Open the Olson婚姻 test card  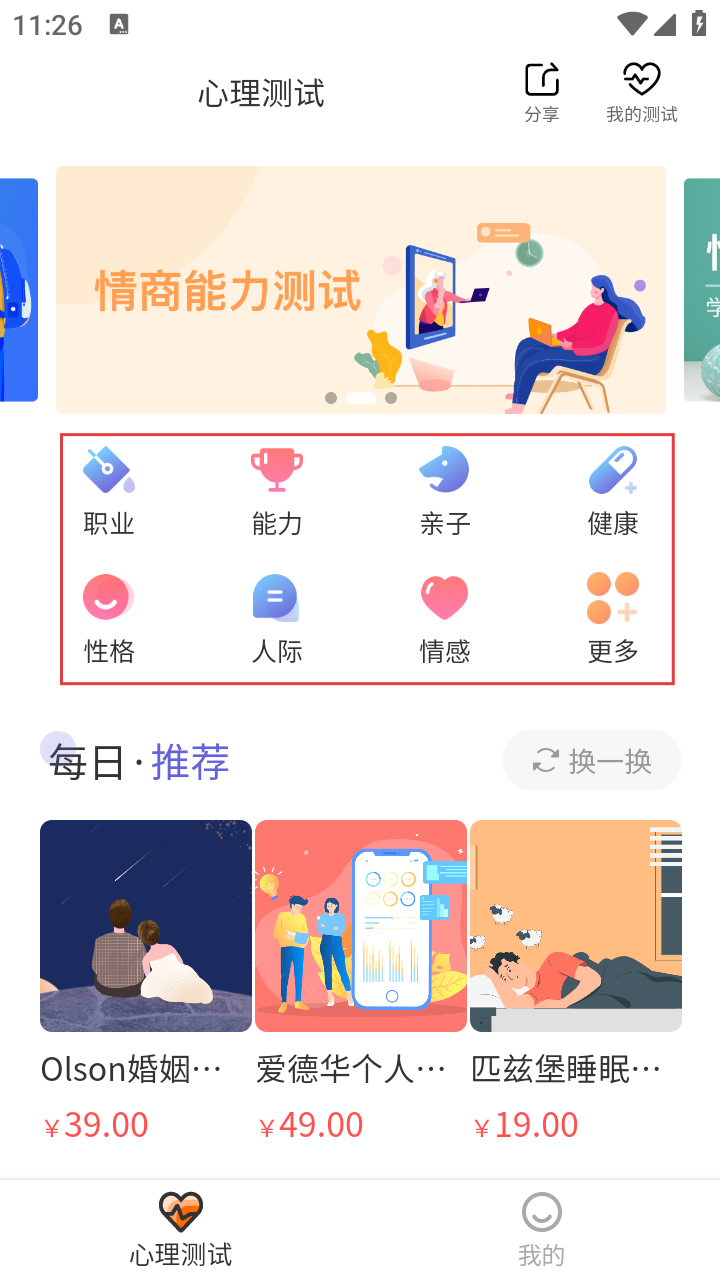146,980
